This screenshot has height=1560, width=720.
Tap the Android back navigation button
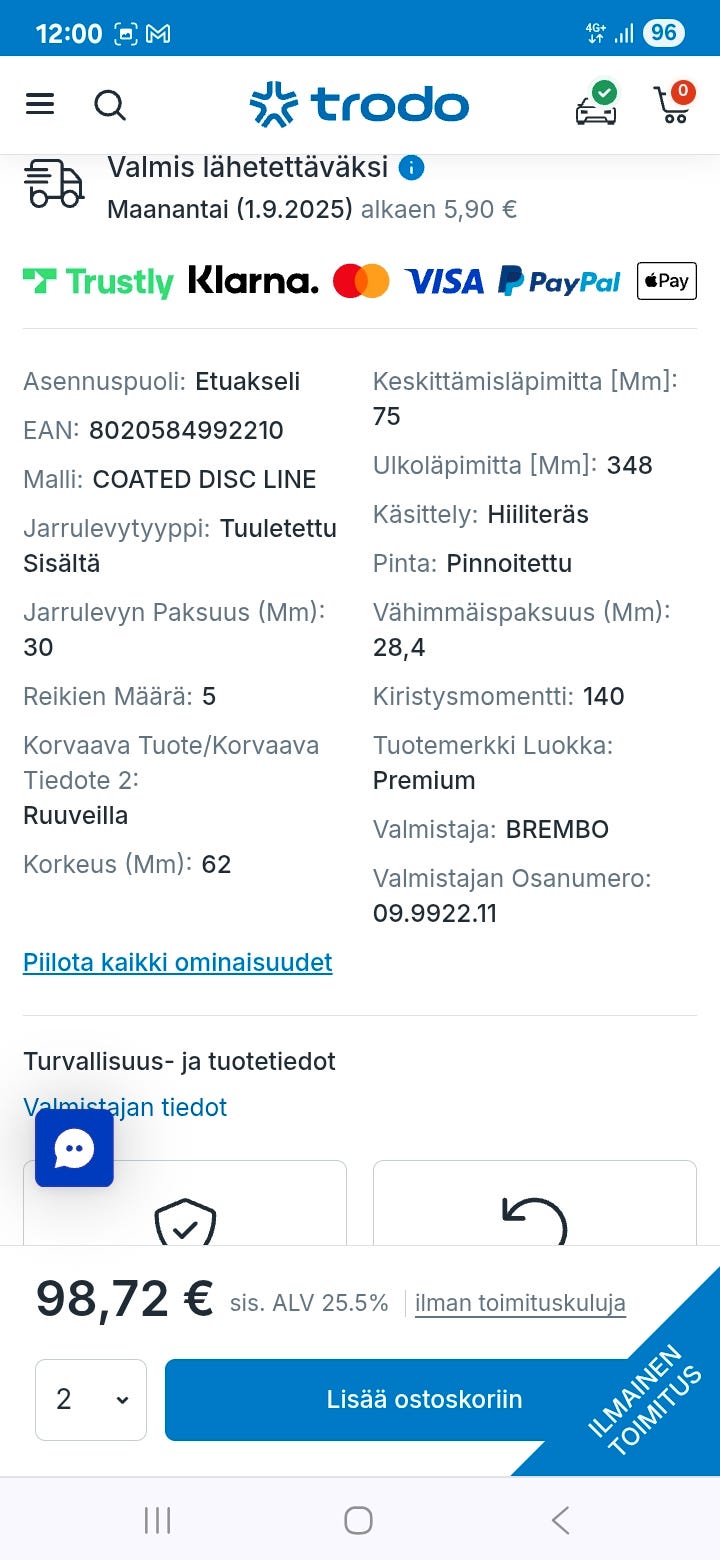click(x=559, y=1519)
